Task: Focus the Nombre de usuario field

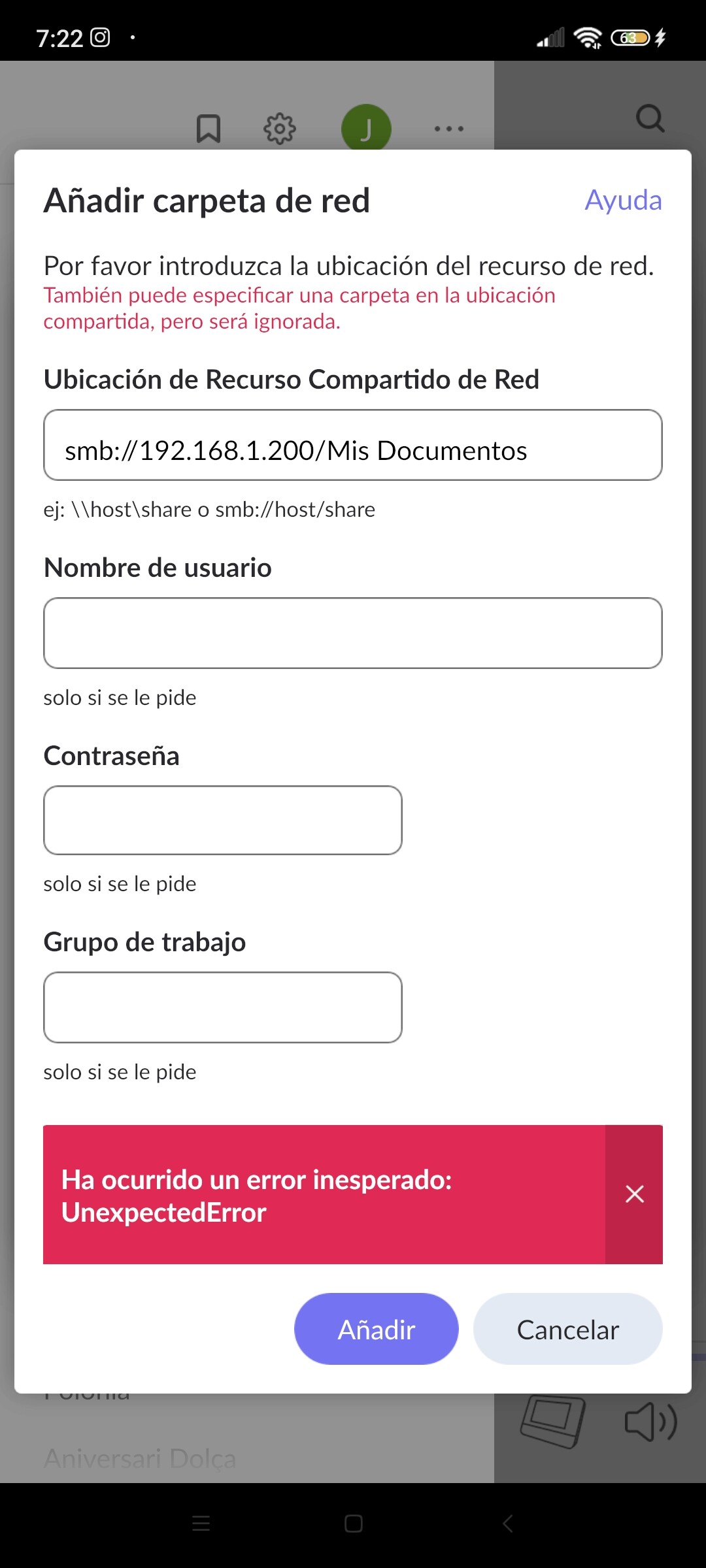Action: [353, 633]
